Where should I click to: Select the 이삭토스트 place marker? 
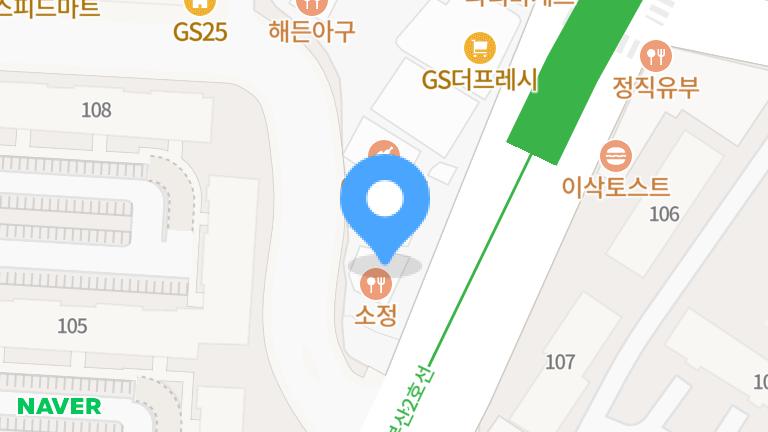(x=615, y=156)
